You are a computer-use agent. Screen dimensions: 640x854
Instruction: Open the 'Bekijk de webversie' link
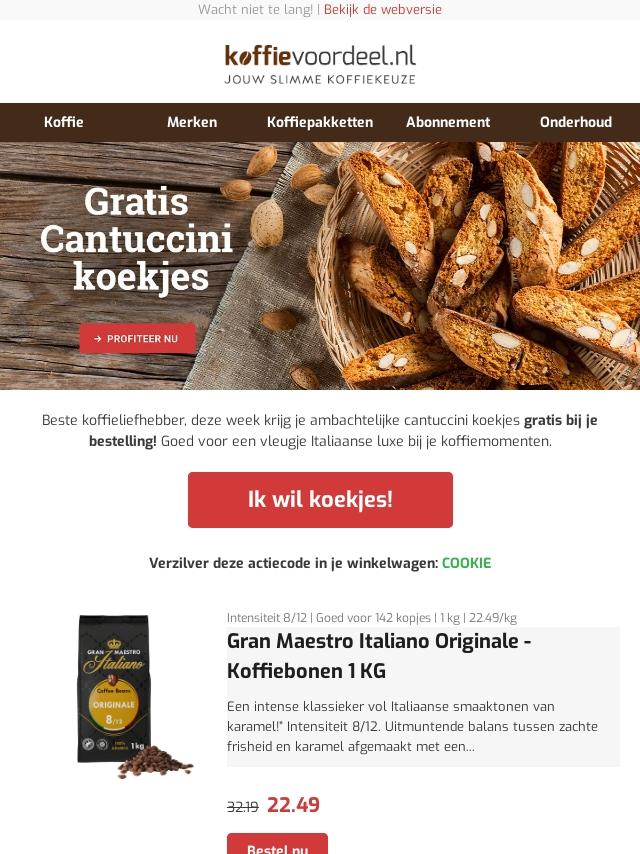pyautogui.click(x=382, y=10)
